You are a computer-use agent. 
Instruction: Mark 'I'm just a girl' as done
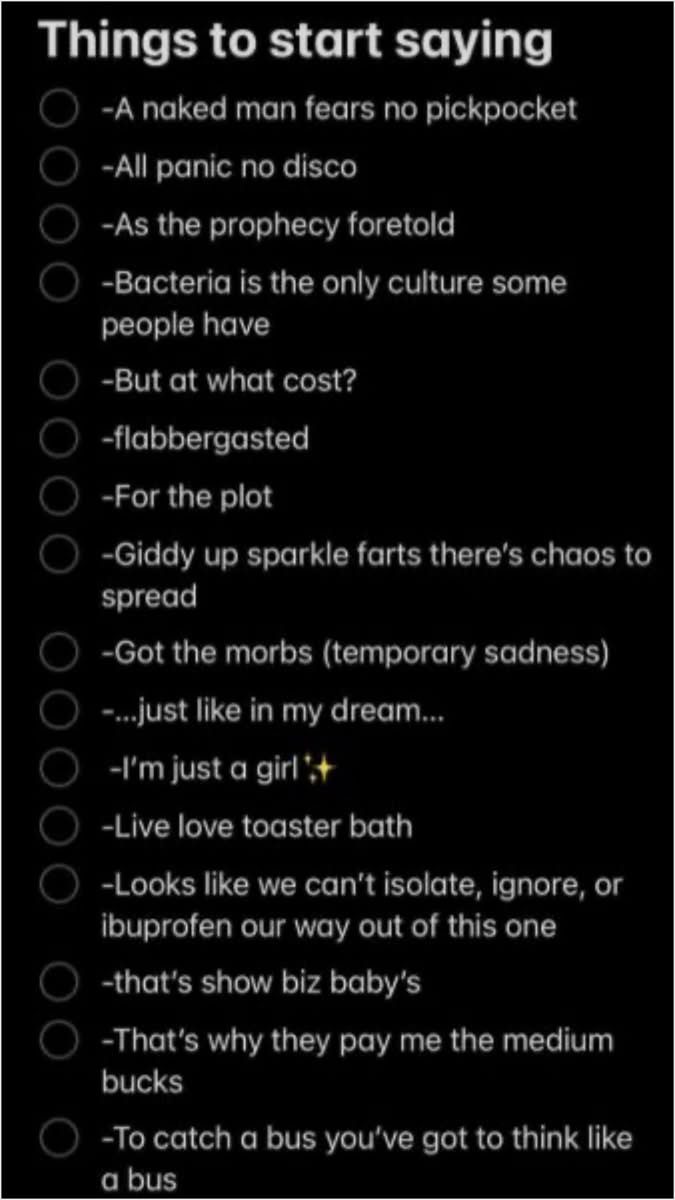pyautogui.click(x=59, y=769)
